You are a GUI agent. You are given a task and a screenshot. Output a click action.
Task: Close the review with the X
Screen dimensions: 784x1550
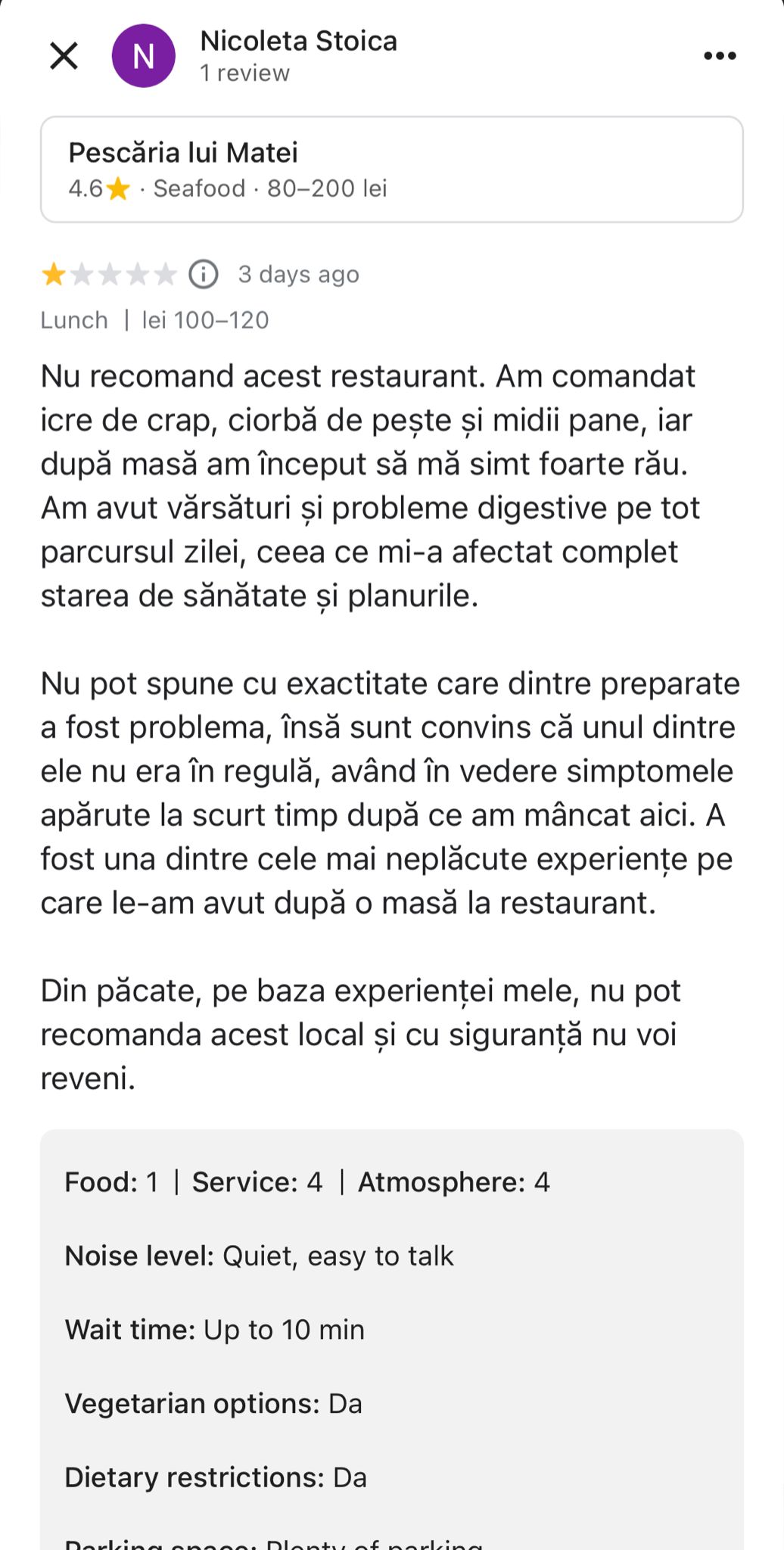click(x=64, y=55)
